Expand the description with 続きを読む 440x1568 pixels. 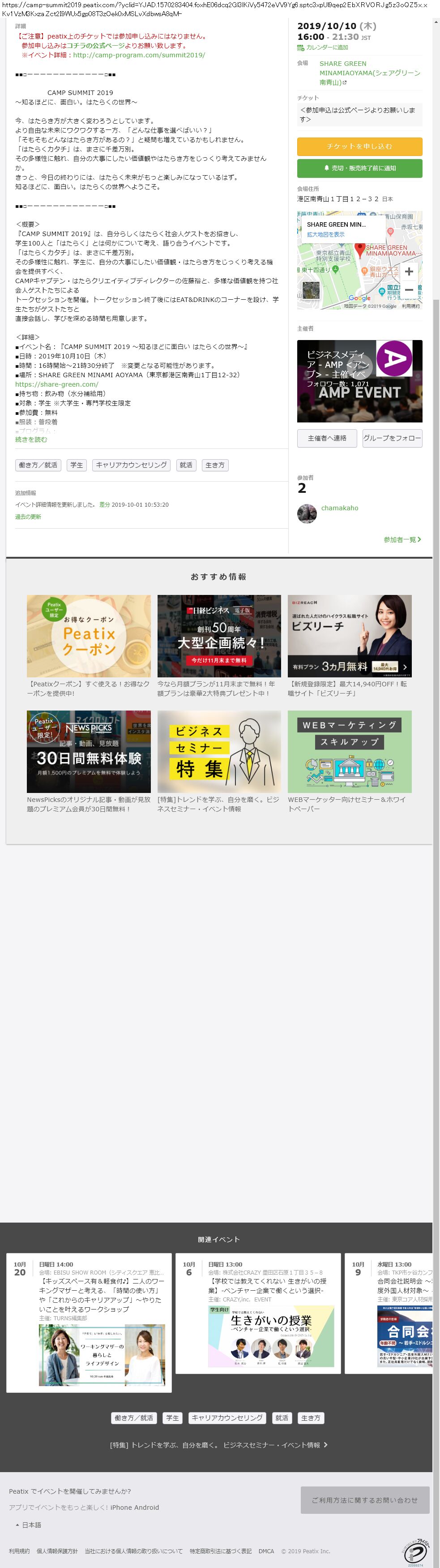[x=31, y=439]
